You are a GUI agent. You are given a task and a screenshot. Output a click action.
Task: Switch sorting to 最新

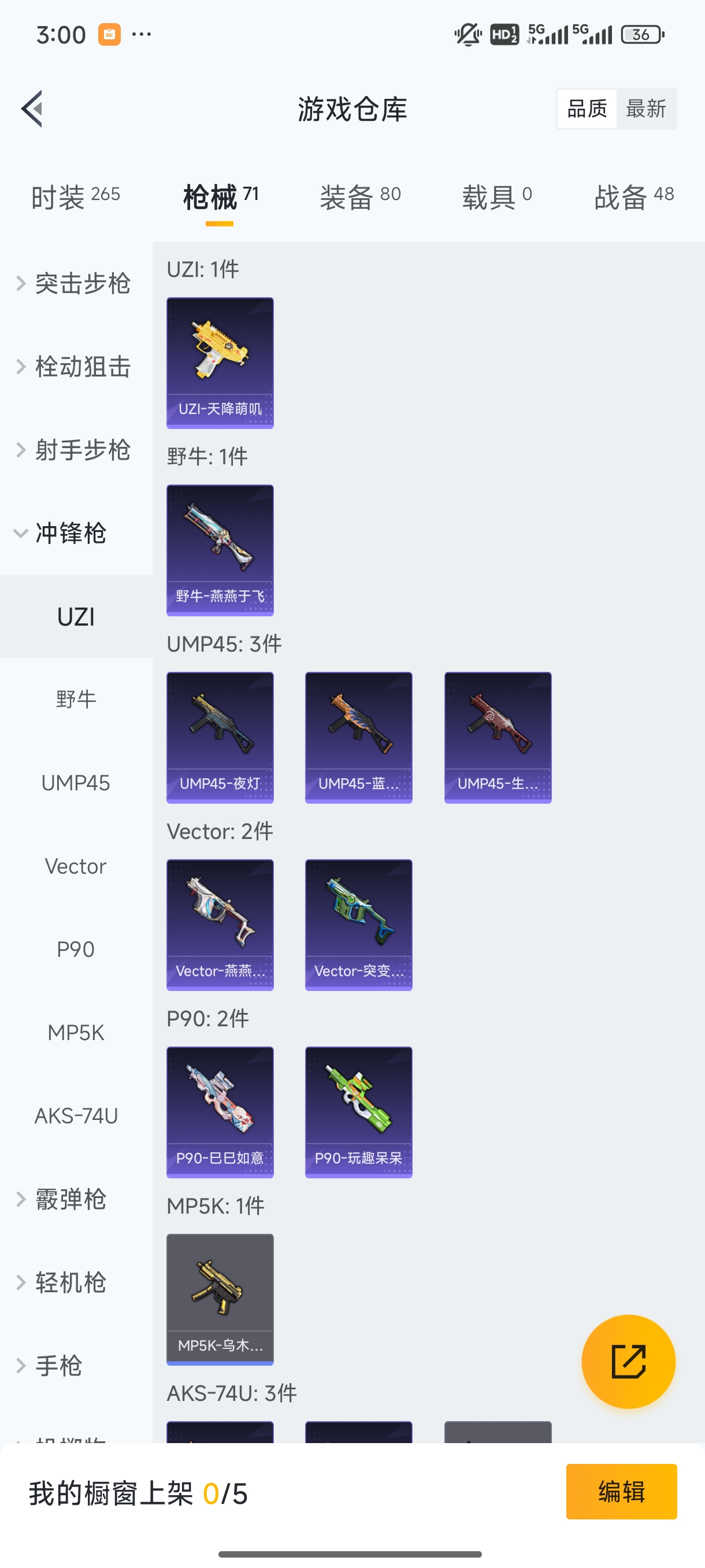[x=647, y=108]
